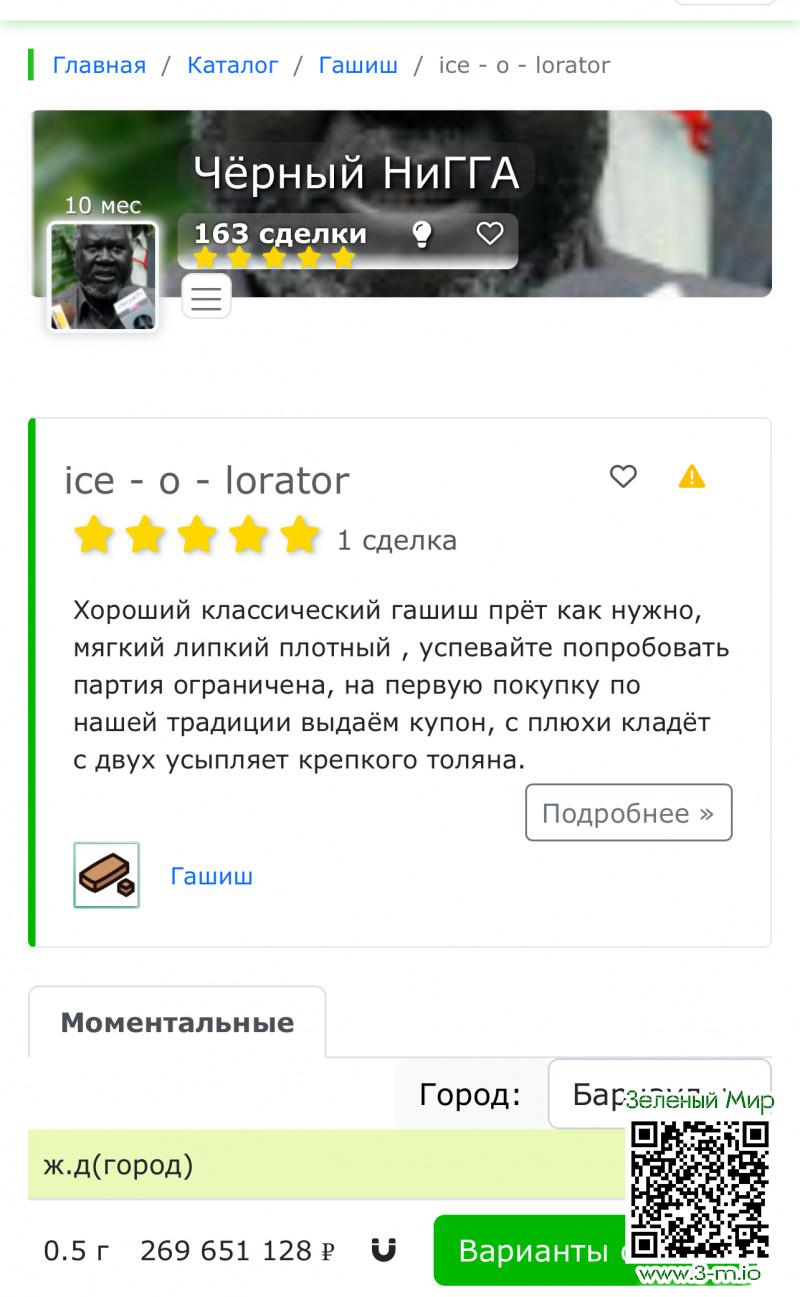This screenshot has height=1297, width=800.
Task: Go to Главная in the breadcrumbs
Action: pos(99,66)
